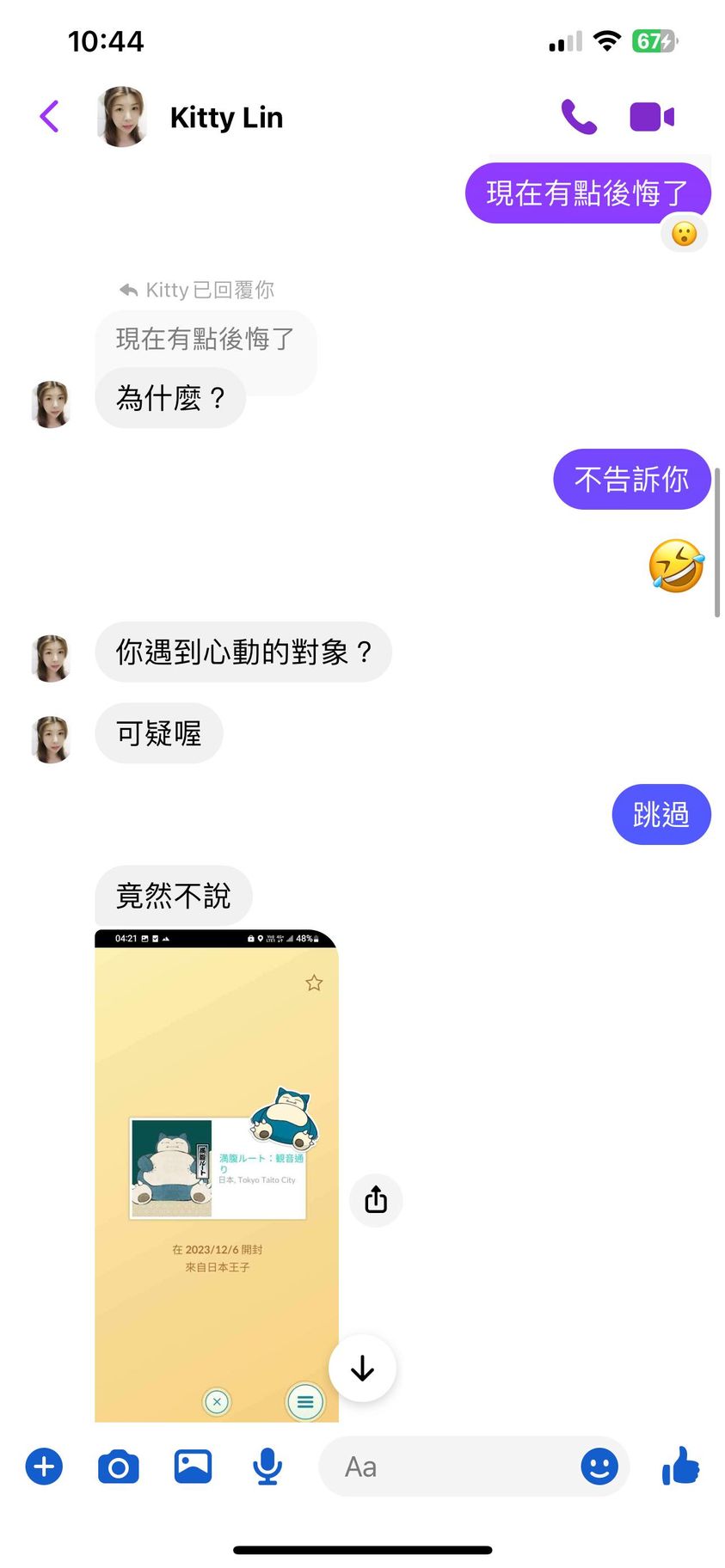Image resolution: width=725 pixels, height=1568 pixels.
Task: Open the emoji picker in the message field
Action: (599, 1466)
